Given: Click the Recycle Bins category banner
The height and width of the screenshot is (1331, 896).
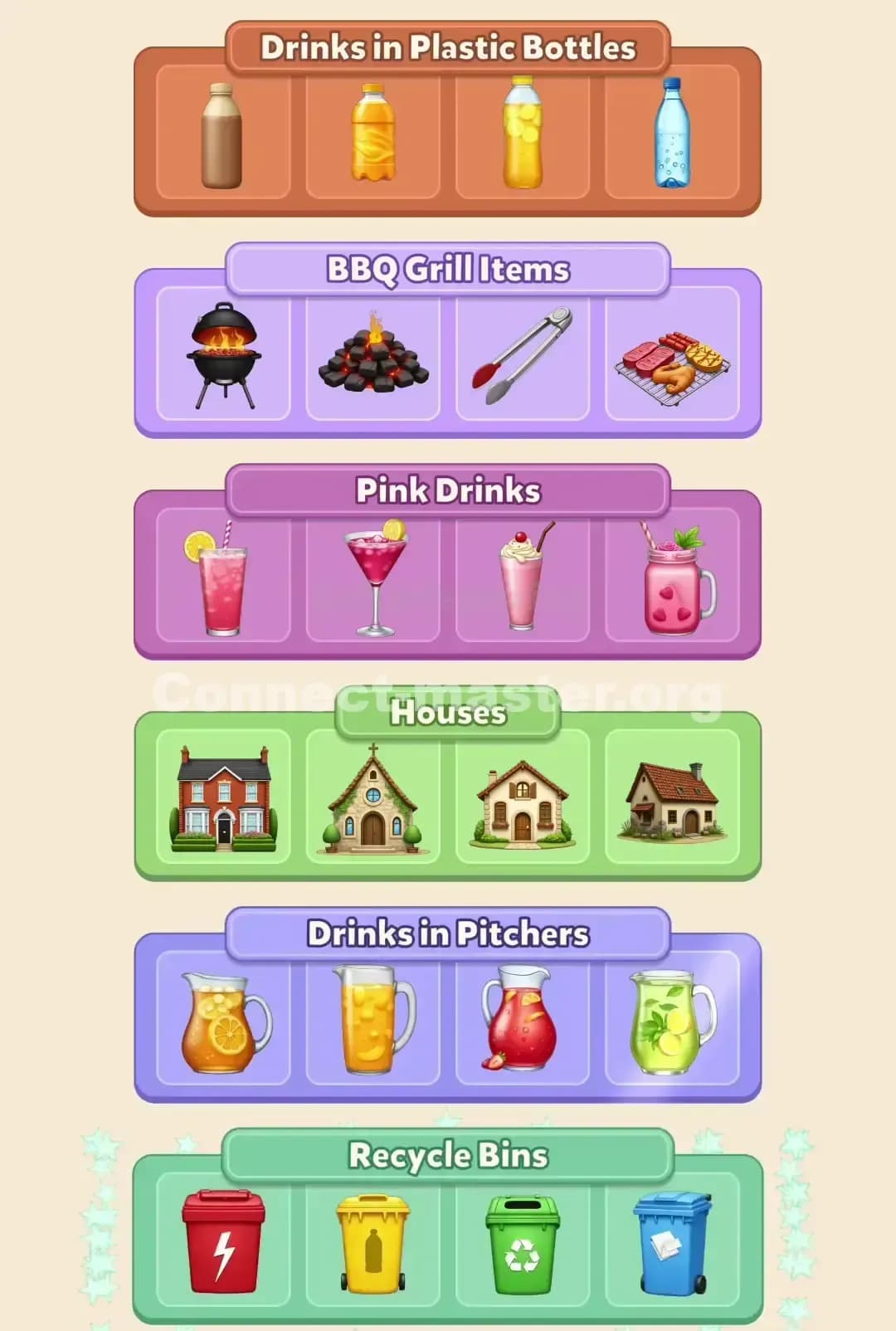Looking at the screenshot, I should (x=448, y=1153).
